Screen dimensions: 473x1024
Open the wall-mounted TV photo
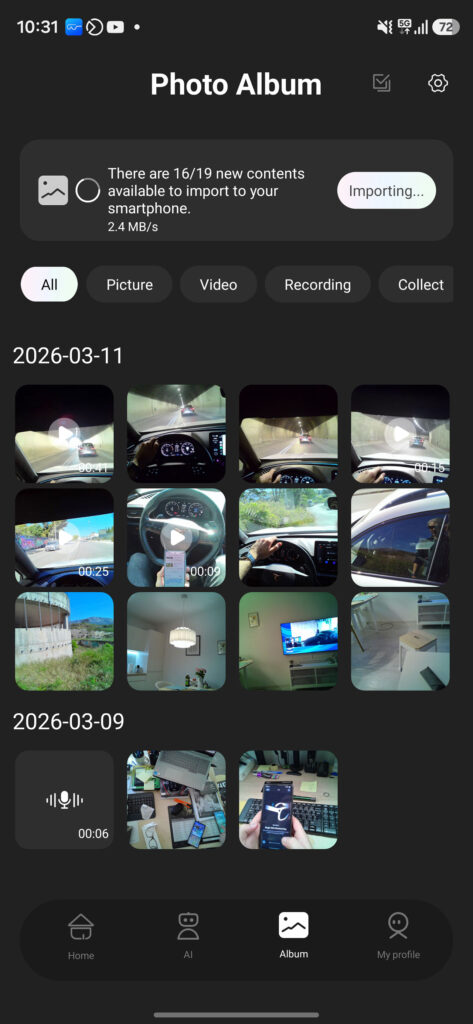[x=288, y=641]
